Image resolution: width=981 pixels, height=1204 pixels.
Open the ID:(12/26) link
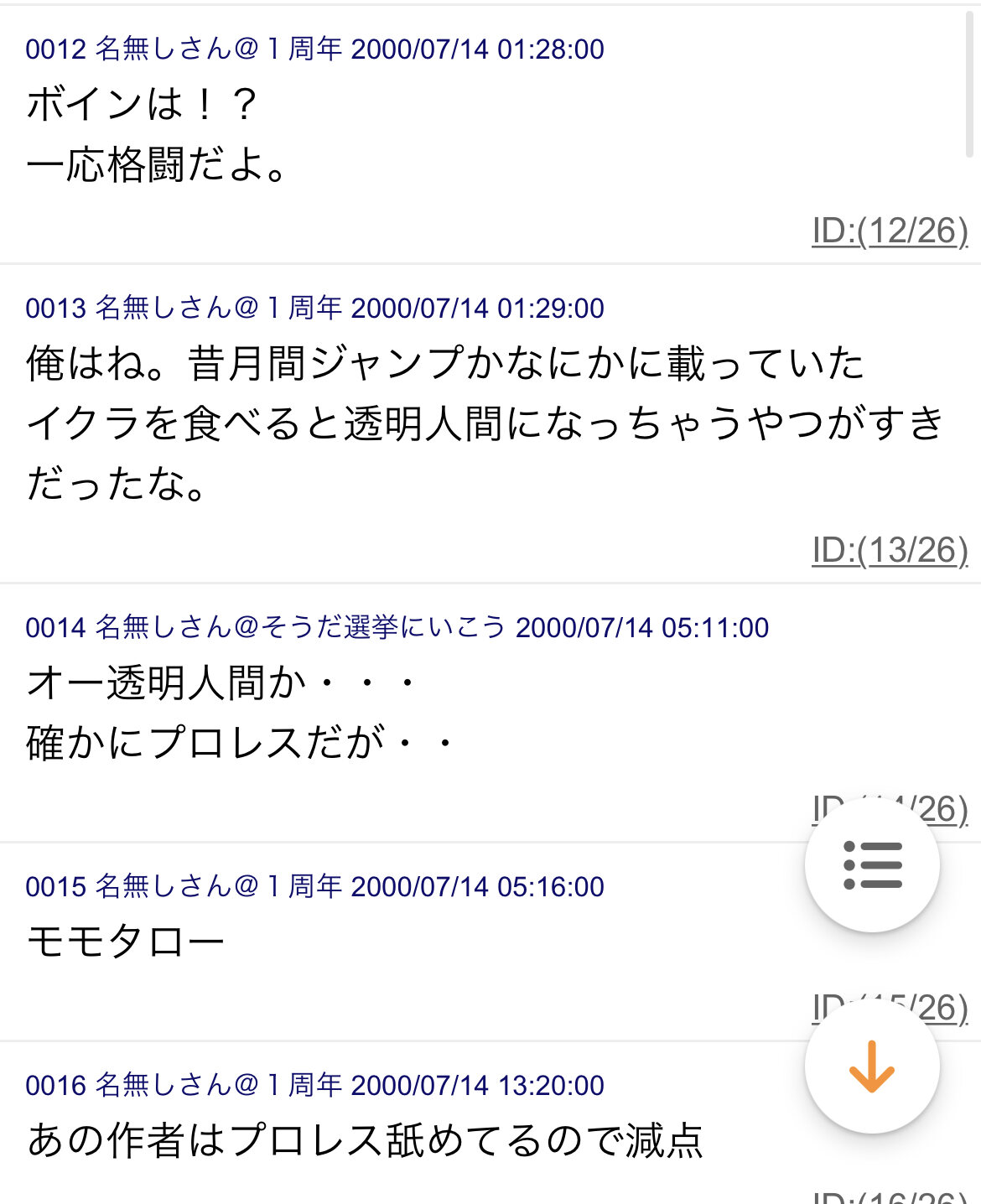click(890, 231)
